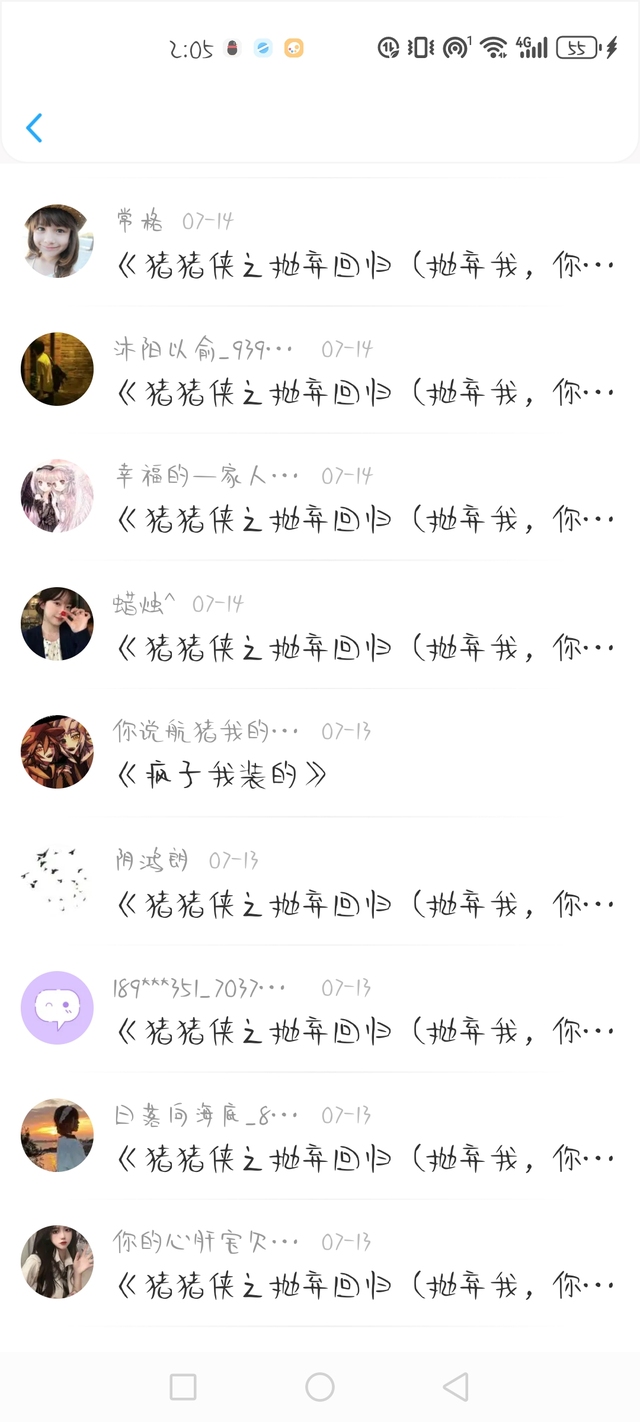Image resolution: width=640 pixels, height=1422 pixels.
Task: Go back using the blue arrow
Action: pyautogui.click(x=35, y=128)
